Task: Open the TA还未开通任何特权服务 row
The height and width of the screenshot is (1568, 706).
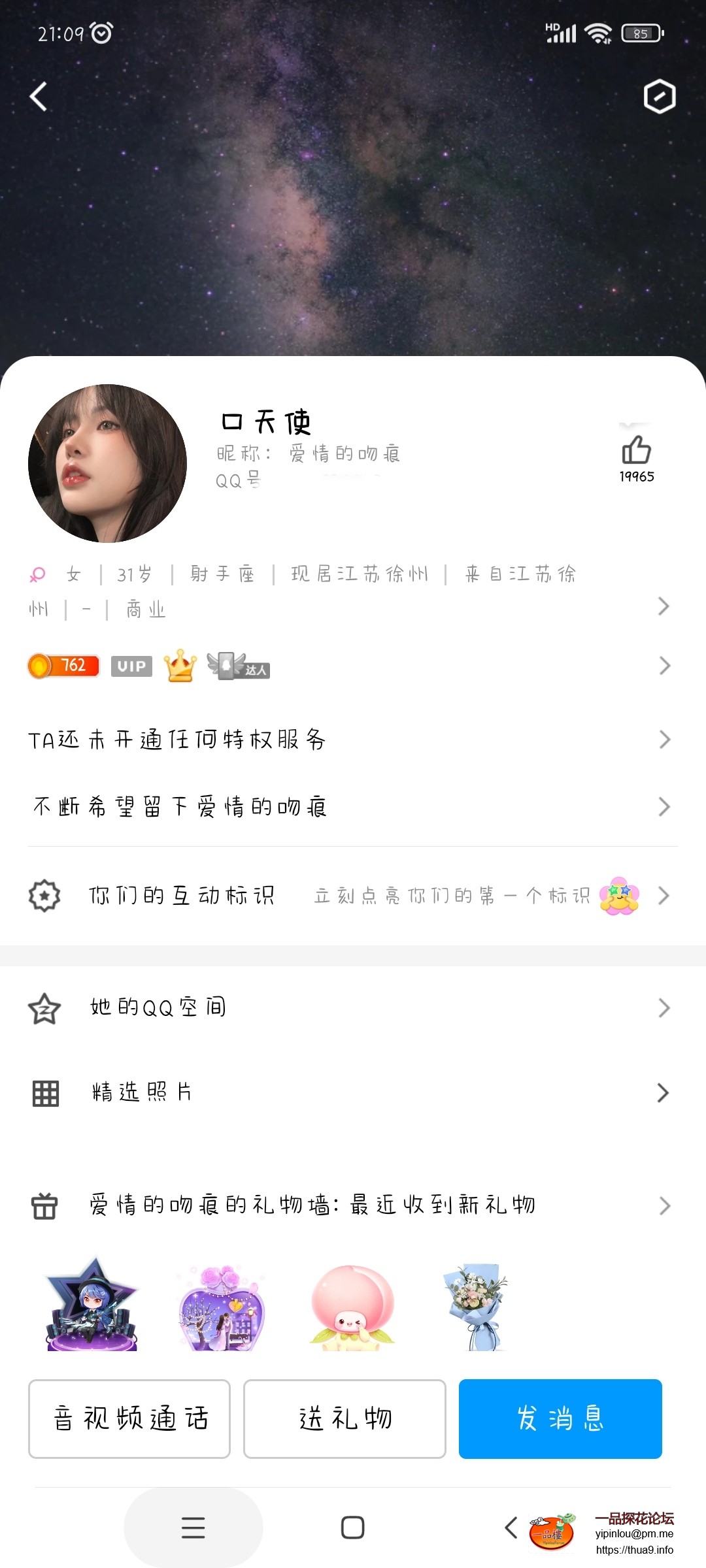Action: [353, 740]
